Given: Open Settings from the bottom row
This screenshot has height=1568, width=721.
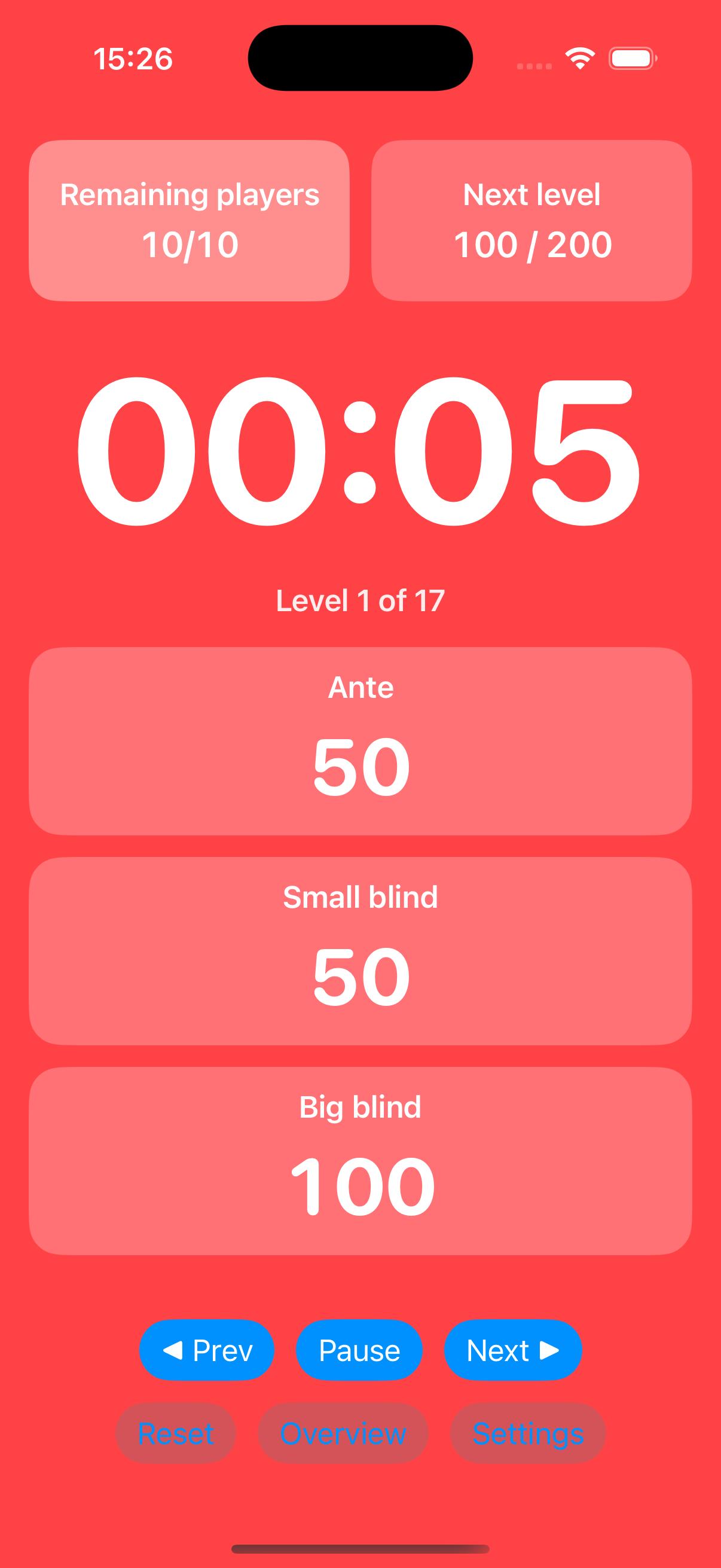Looking at the screenshot, I should 527,1434.
